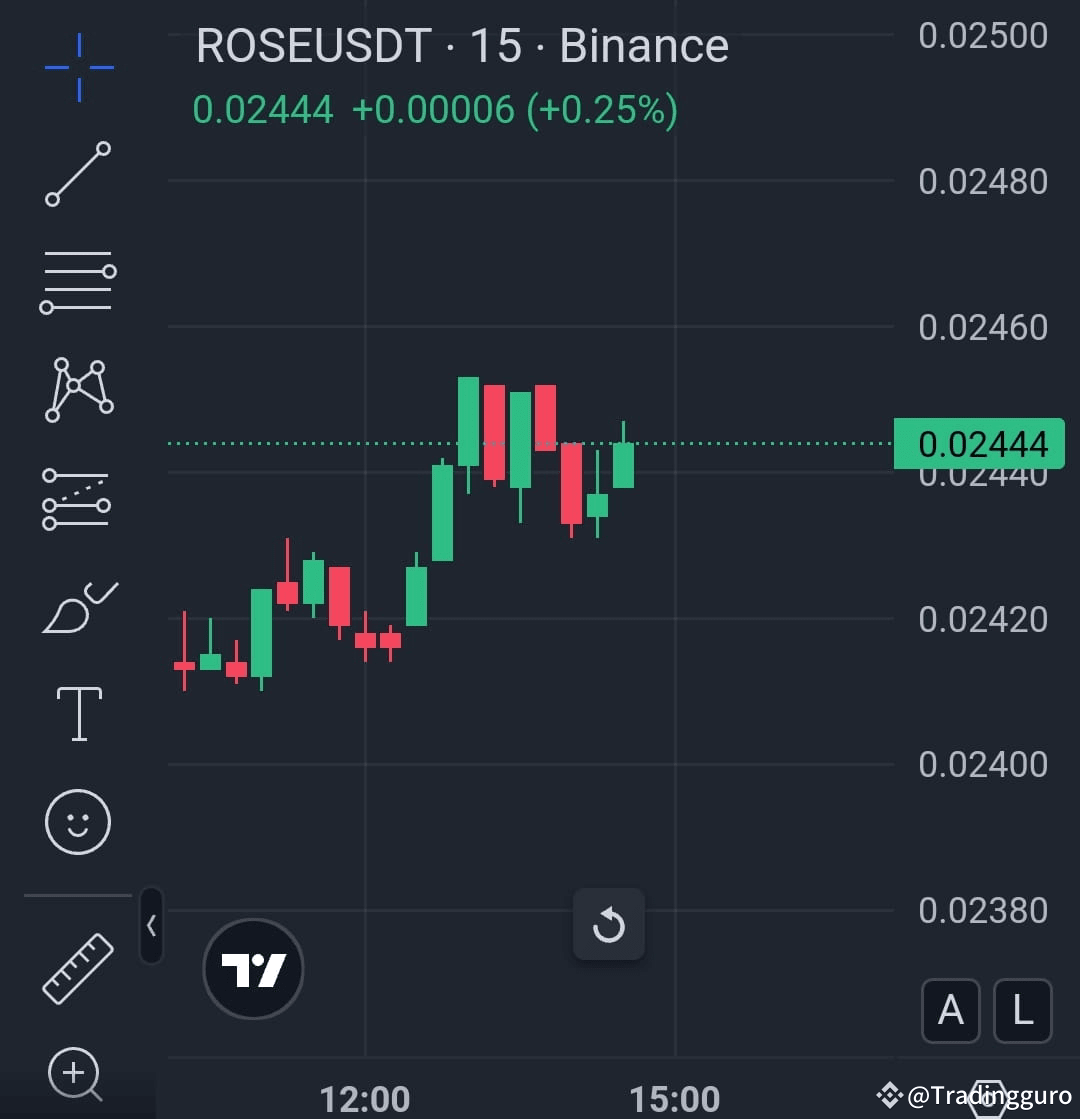Screen dimensions: 1080x1119
Task: Click the 0.02444 price axis label
Action: click(x=980, y=443)
